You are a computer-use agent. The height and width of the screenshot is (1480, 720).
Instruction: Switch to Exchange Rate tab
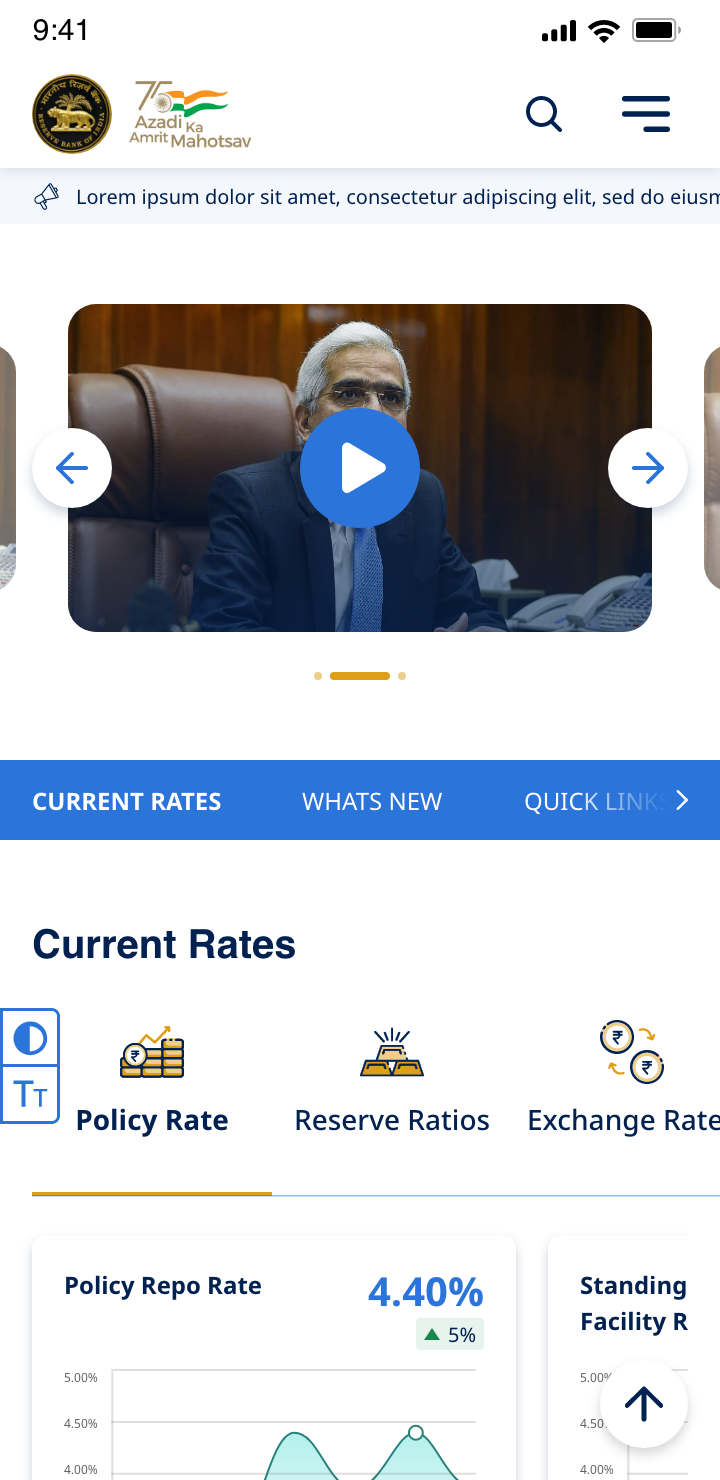624,1080
